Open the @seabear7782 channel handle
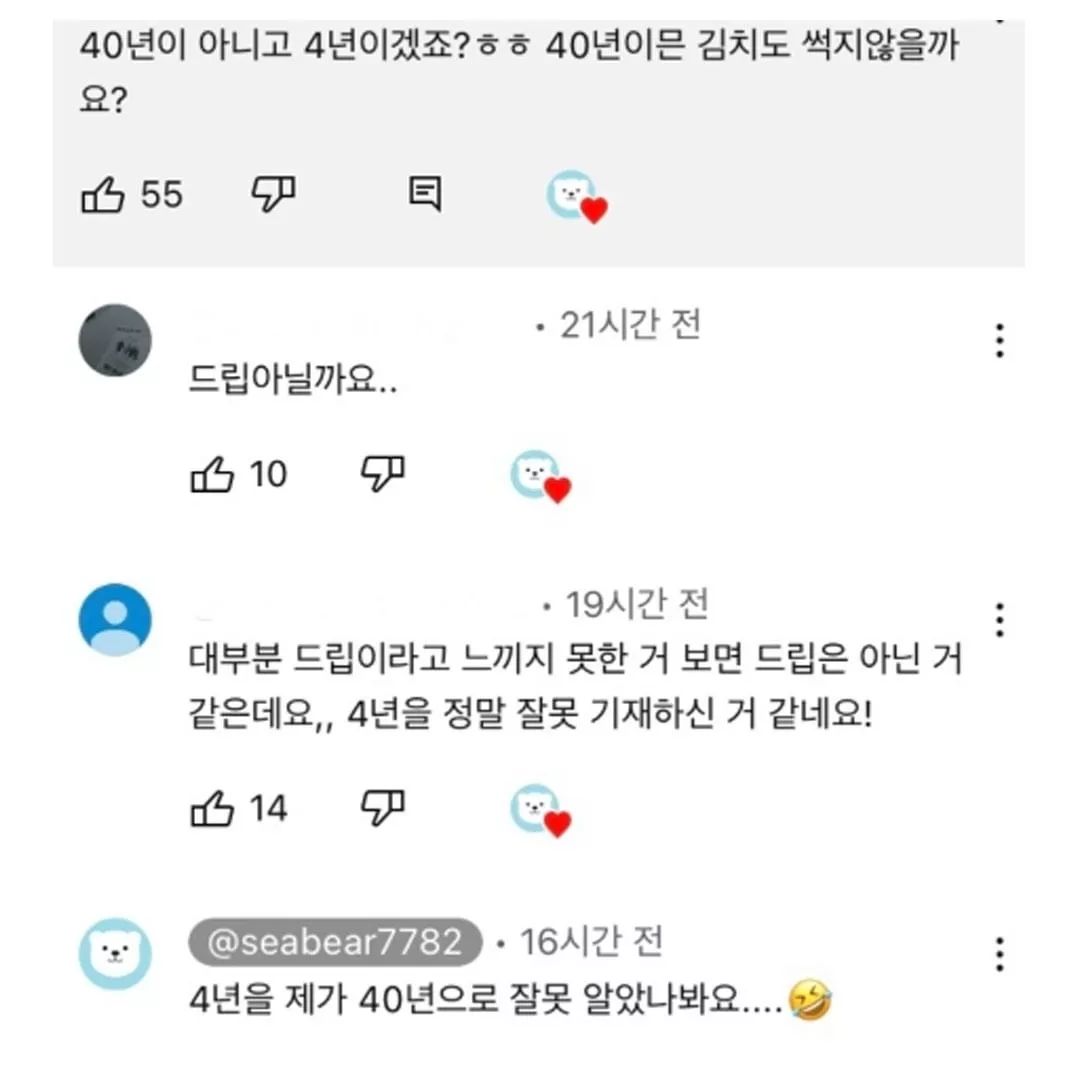Image resolution: width=1080 pixels, height=1080 pixels. tap(335, 942)
